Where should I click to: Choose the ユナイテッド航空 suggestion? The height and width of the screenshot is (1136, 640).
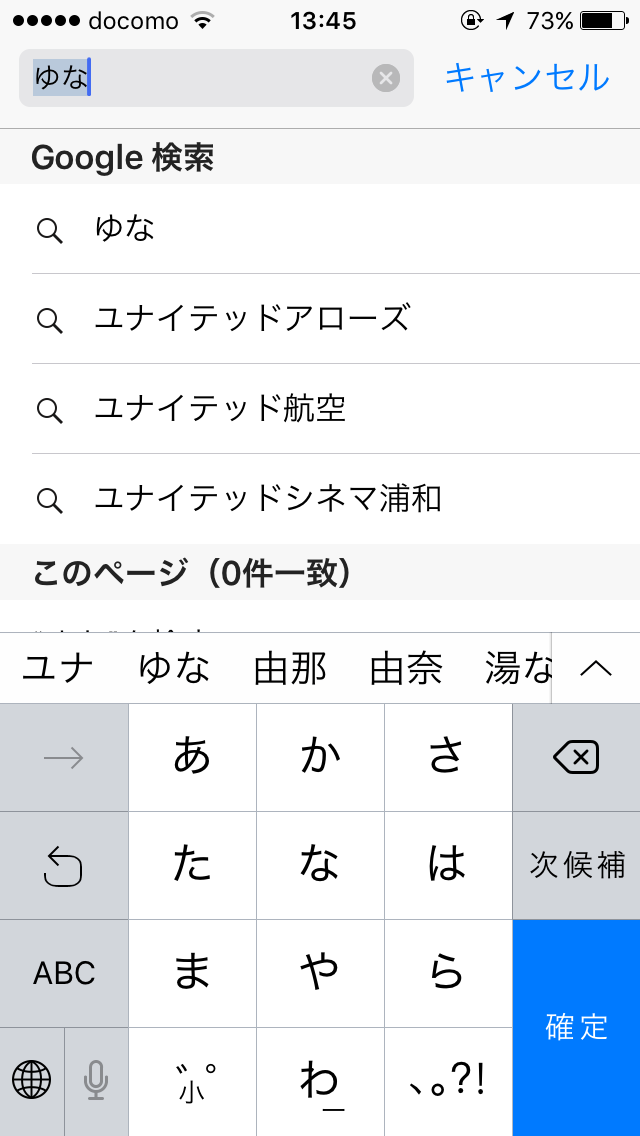pyautogui.click(x=320, y=409)
